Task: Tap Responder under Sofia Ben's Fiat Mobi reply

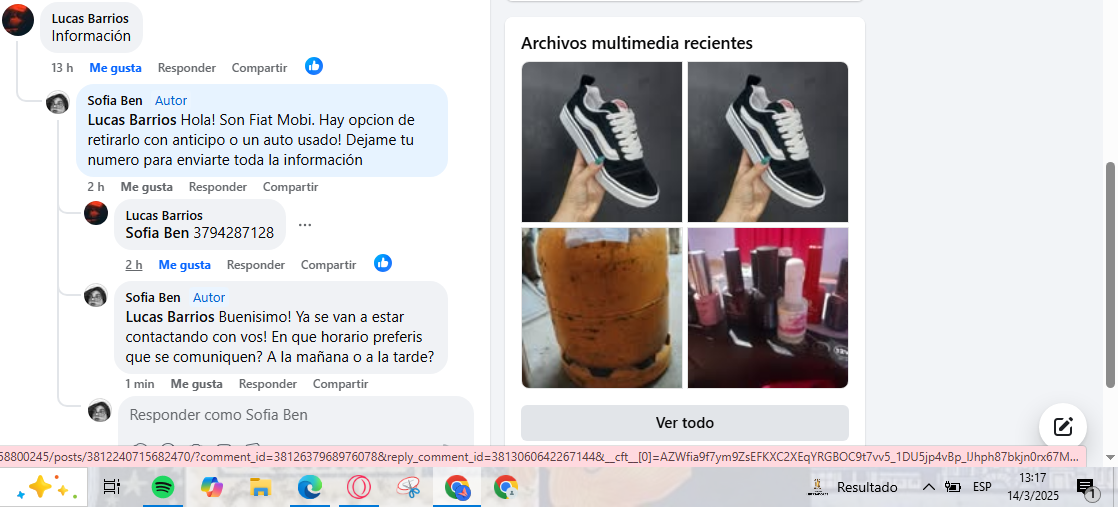Action: pos(217,187)
